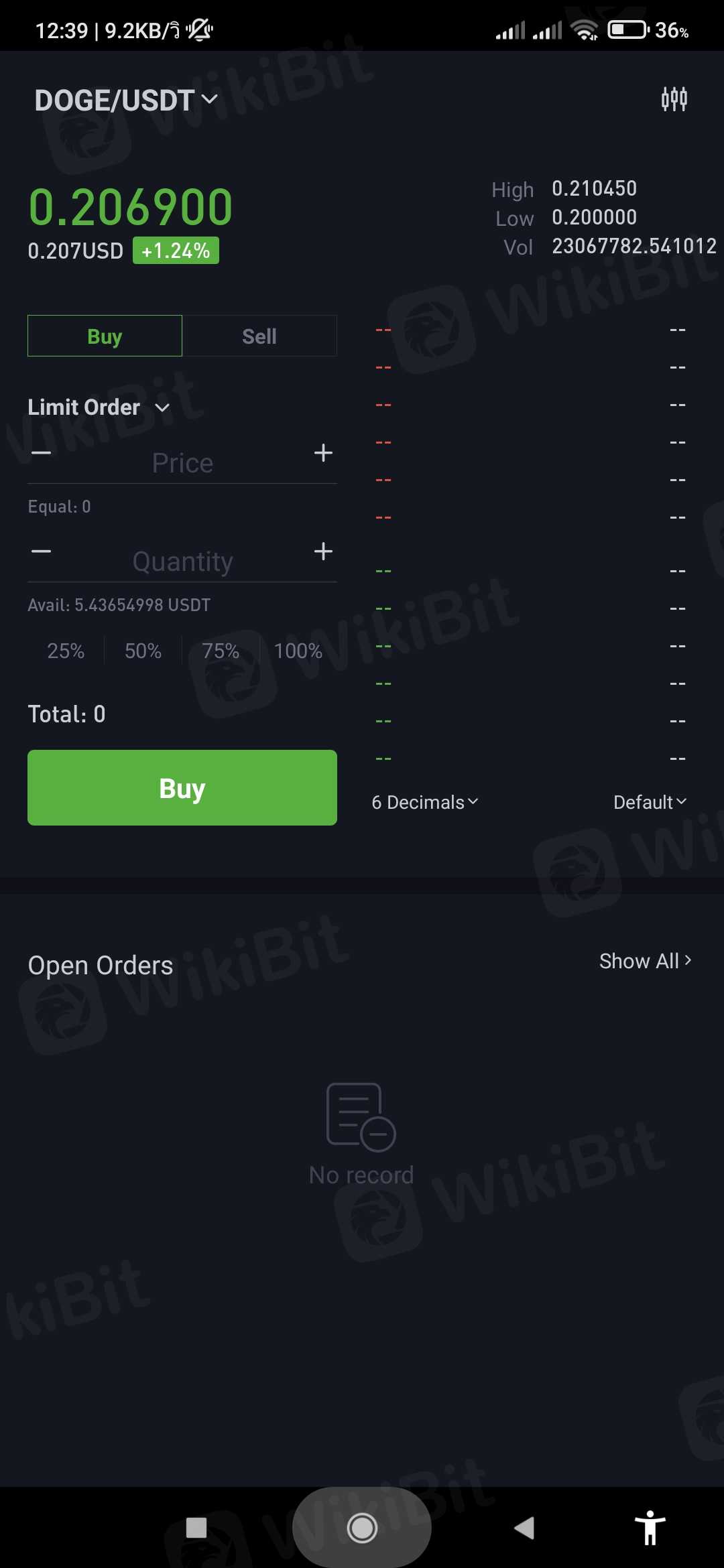Decrease quantity with the minus button
Viewport: 724px width, 1568px height.
tap(42, 551)
